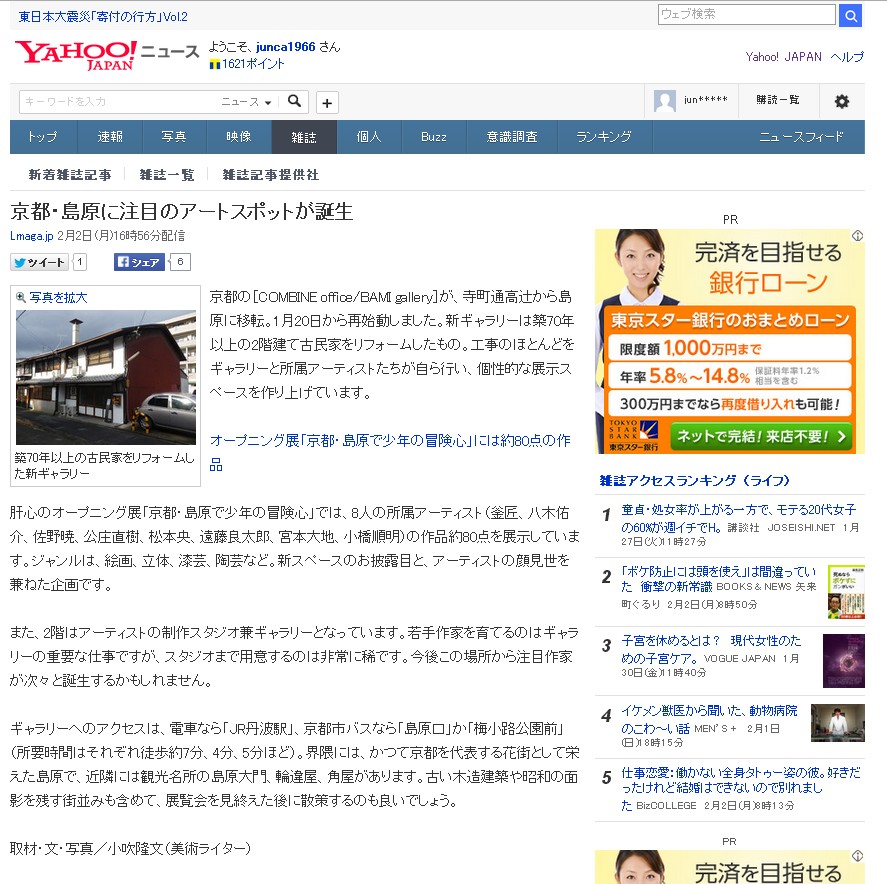Tap the plus button beside news search
Screen dimensions: 887x884
tap(327, 102)
